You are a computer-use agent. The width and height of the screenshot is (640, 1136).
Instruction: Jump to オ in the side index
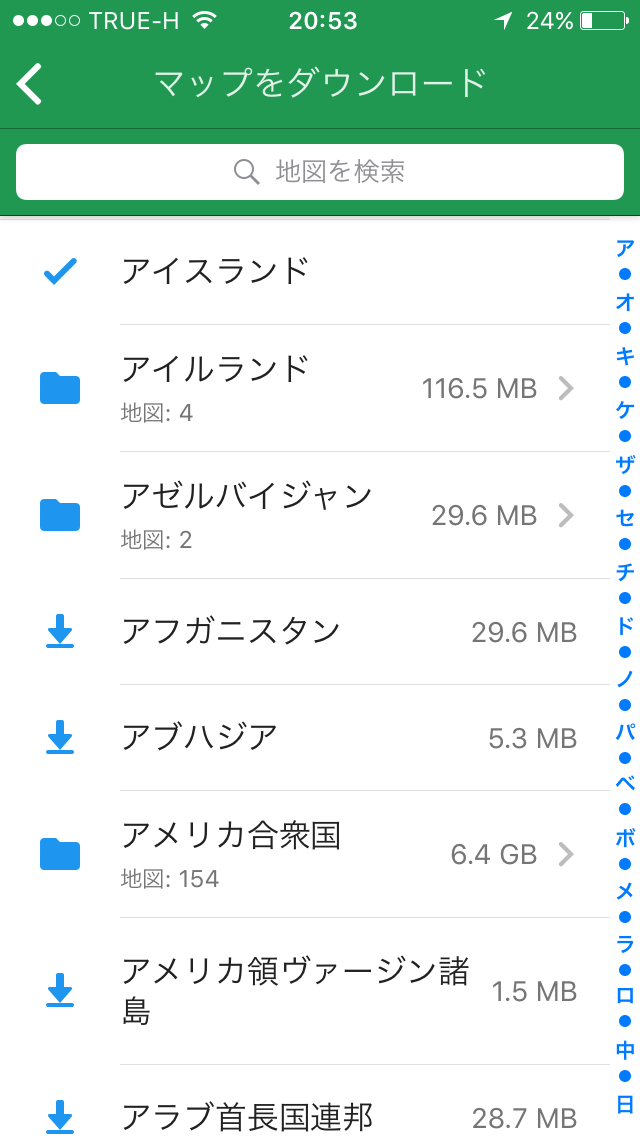click(625, 302)
